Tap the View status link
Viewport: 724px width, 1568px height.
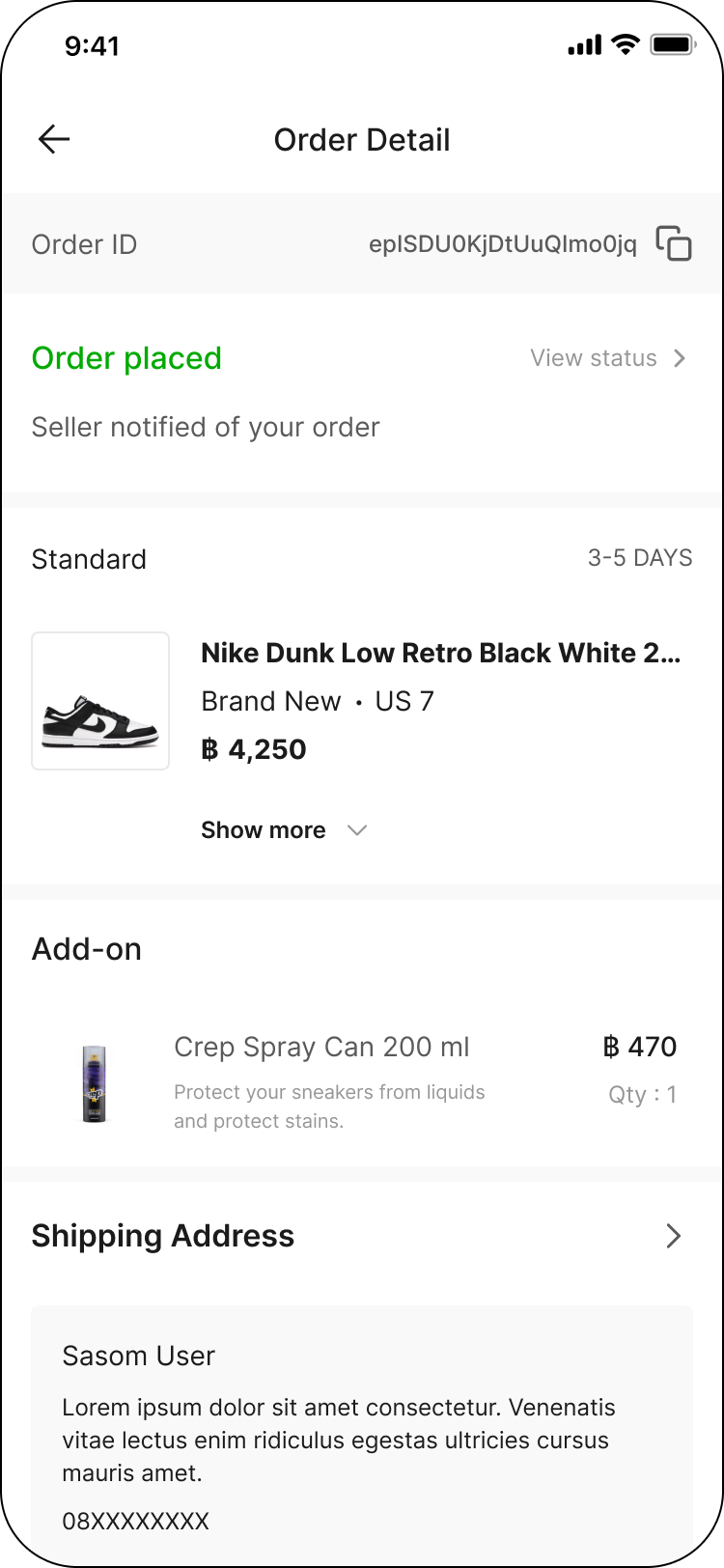tap(593, 358)
